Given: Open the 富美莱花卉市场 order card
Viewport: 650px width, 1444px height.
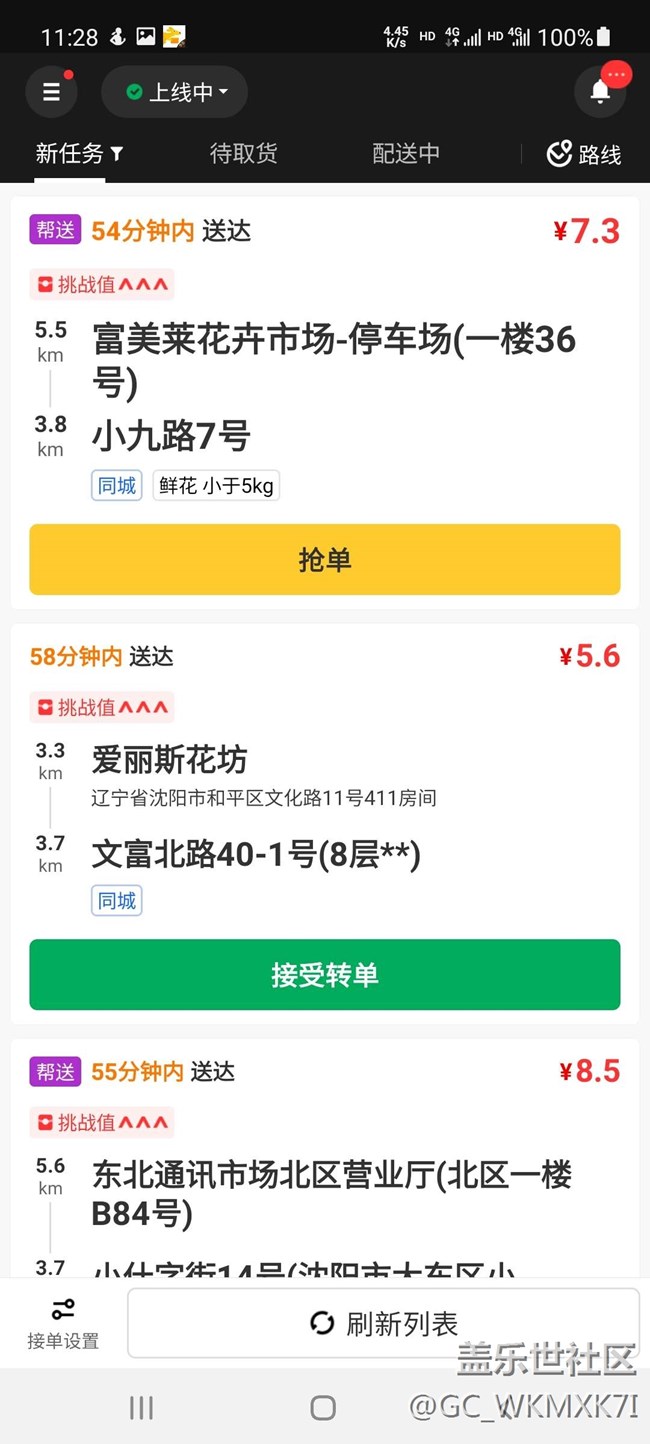Looking at the screenshot, I should coord(325,403).
